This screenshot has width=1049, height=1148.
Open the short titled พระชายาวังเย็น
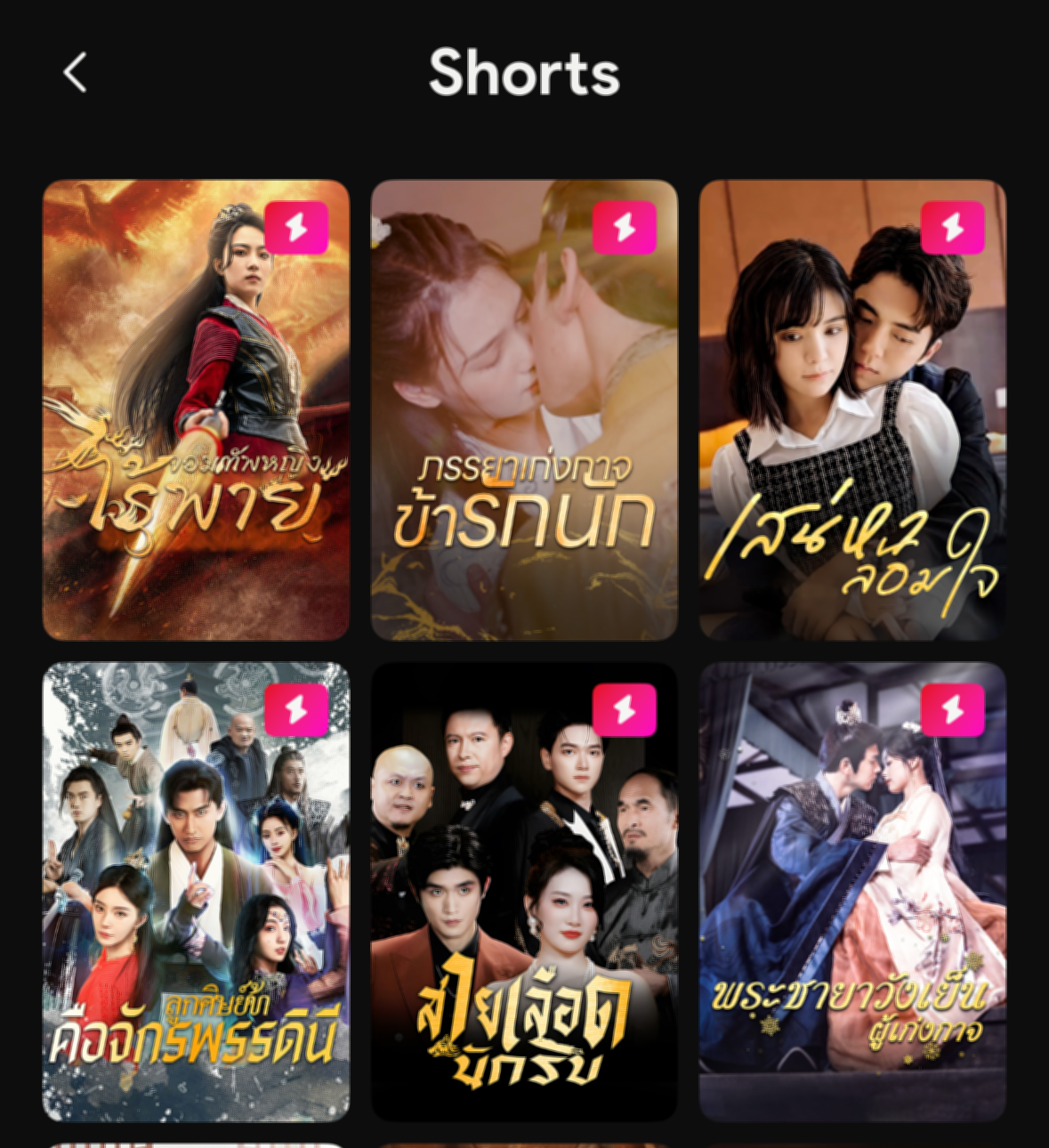[852, 891]
